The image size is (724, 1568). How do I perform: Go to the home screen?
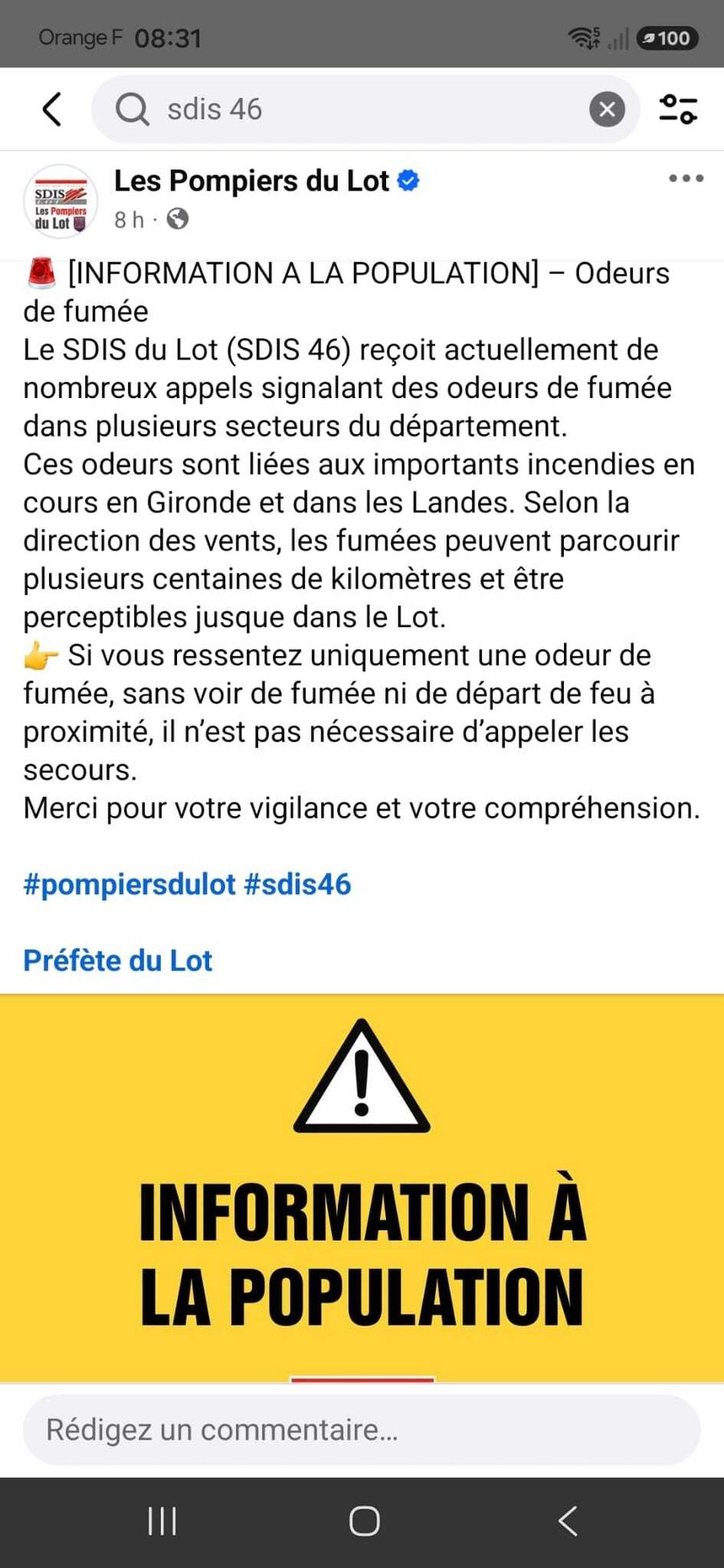coord(364,1521)
